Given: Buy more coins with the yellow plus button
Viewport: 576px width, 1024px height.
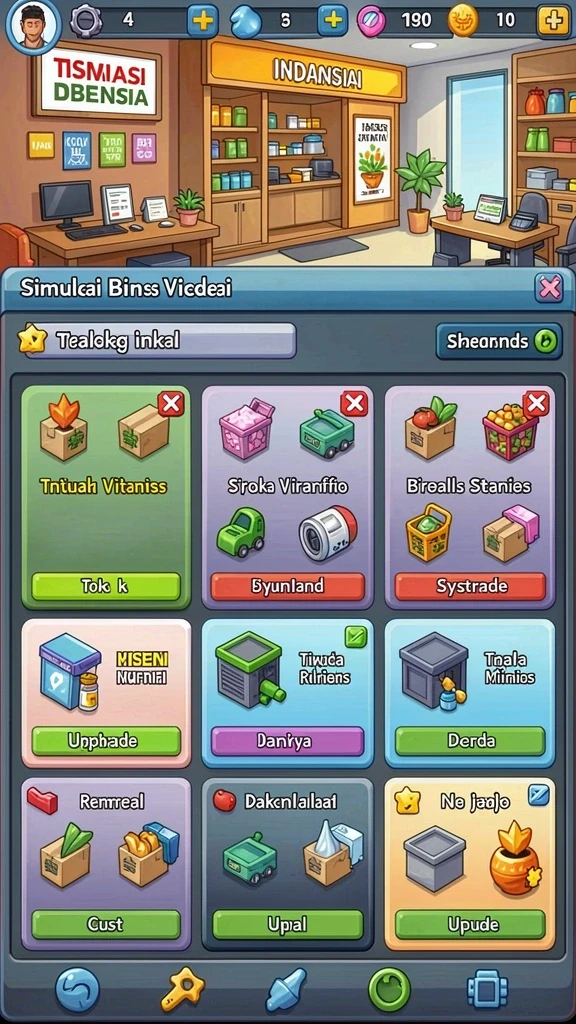Looking at the screenshot, I should (x=553, y=20).
